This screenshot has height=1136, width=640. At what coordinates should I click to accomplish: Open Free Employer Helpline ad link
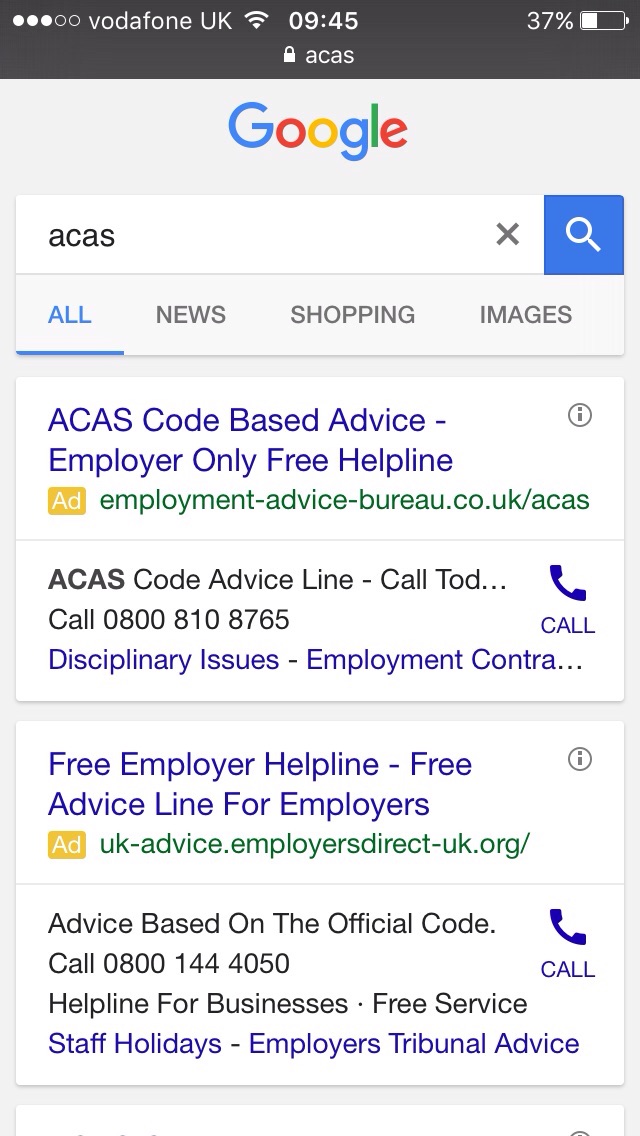point(260,784)
